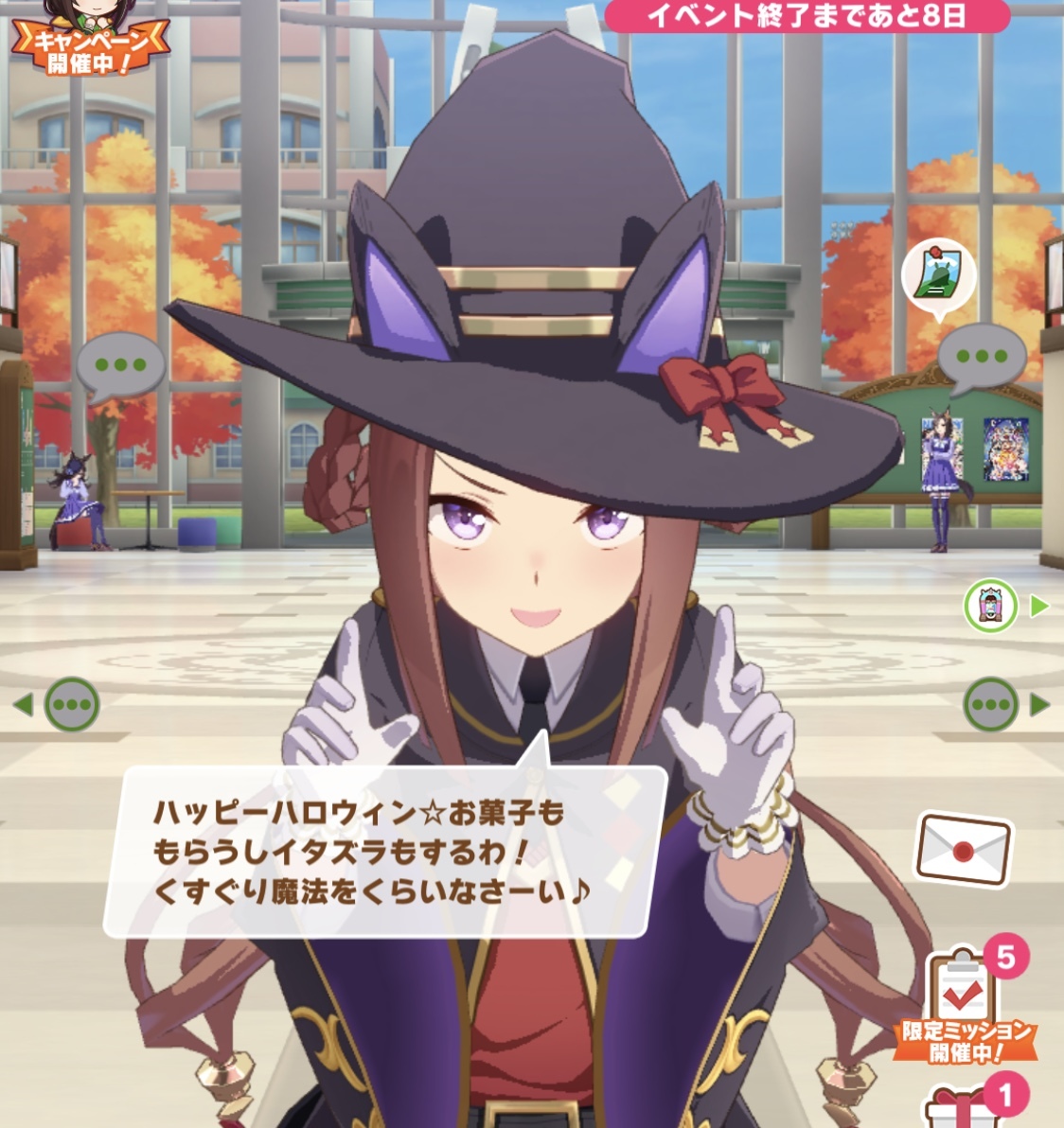The image size is (1064, 1128).
Task: Open the mailbox envelope icon
Action: click(963, 850)
